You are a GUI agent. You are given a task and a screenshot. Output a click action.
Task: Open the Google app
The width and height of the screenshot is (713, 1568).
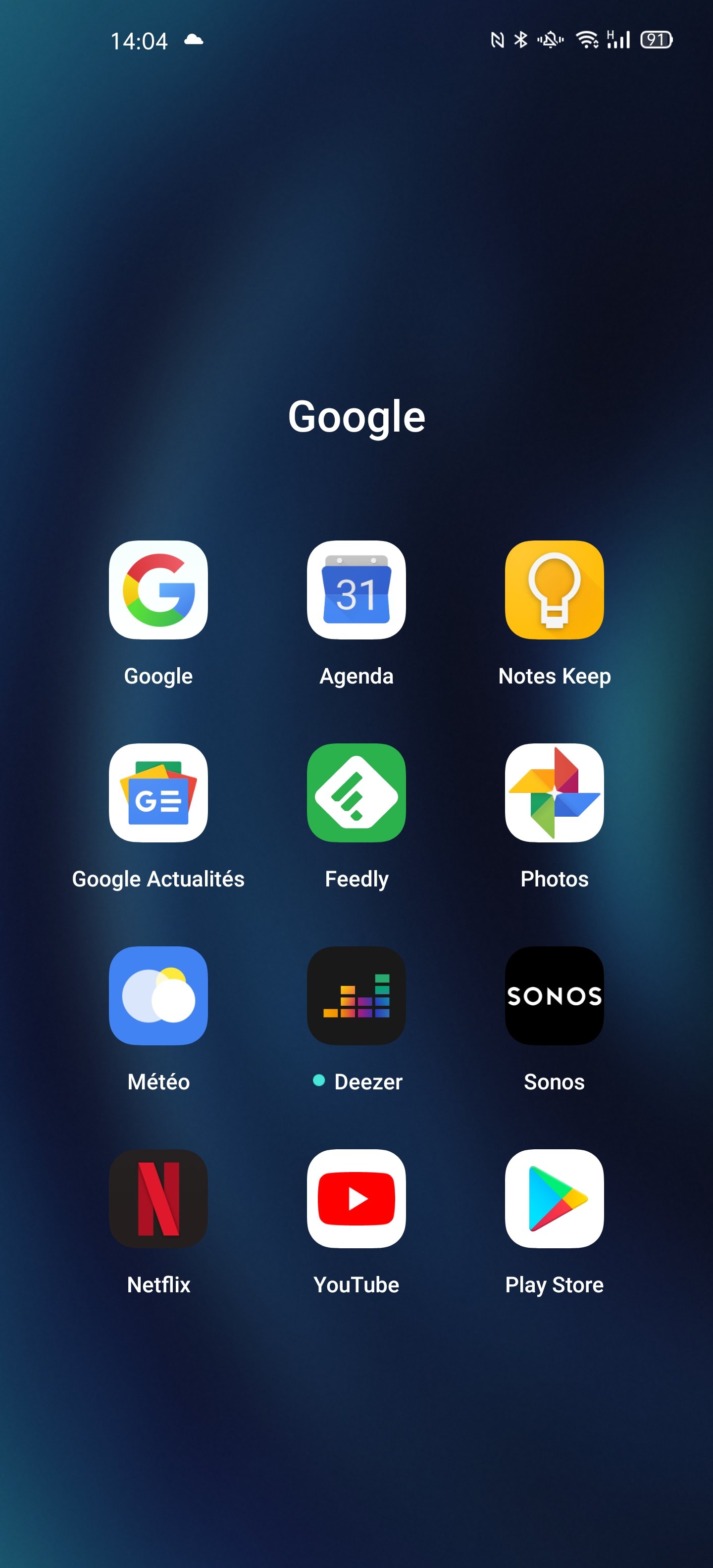158,590
